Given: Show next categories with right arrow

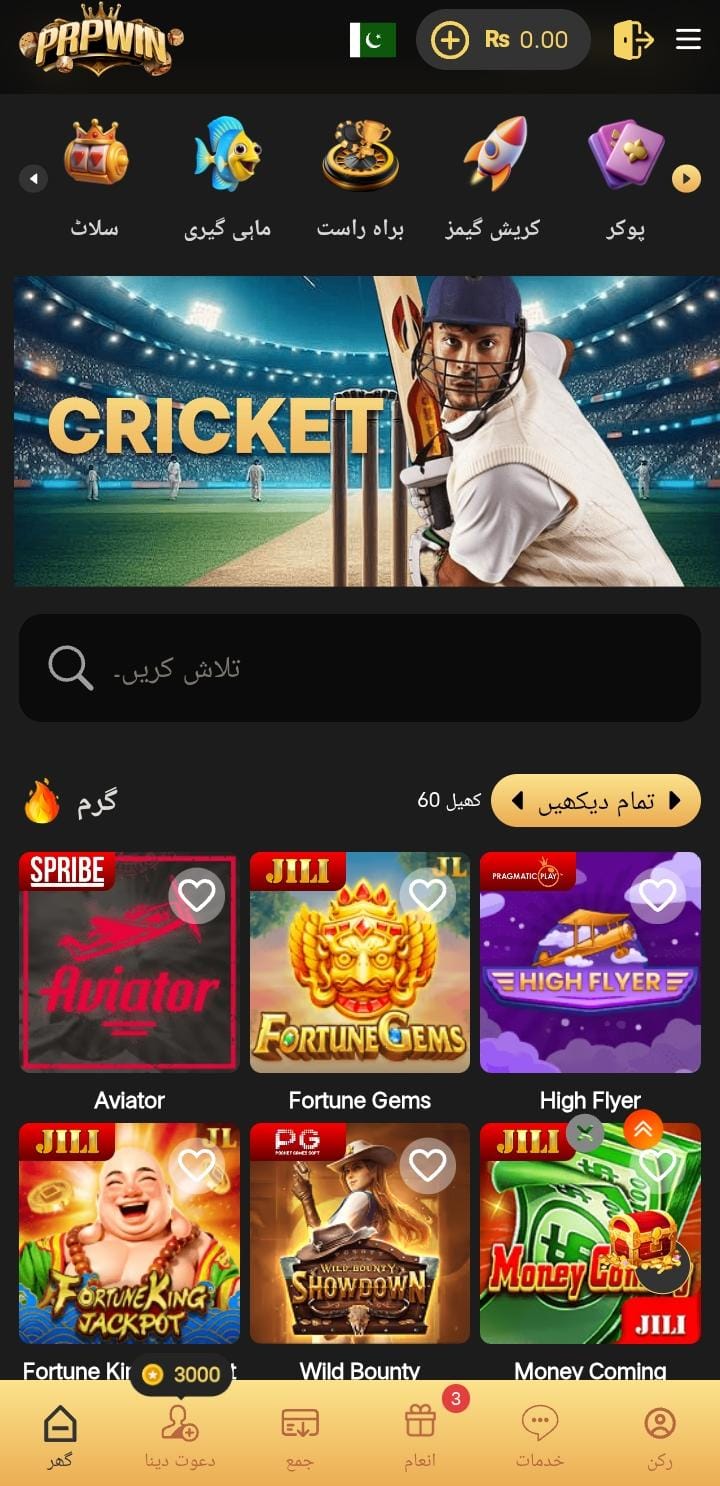Looking at the screenshot, I should pos(686,178).
